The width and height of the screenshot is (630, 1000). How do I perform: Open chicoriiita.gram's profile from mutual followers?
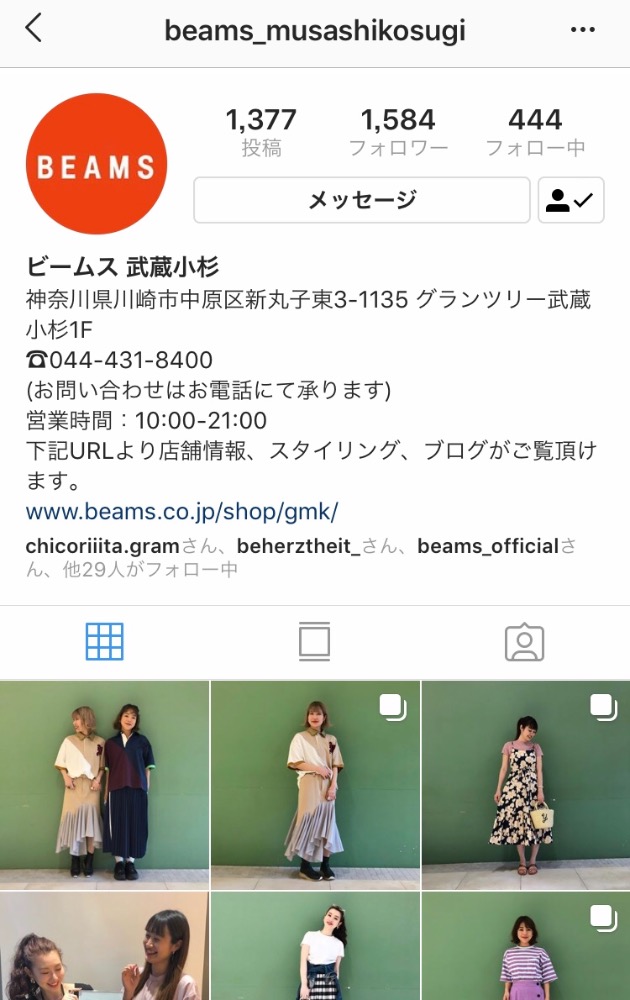tap(102, 546)
